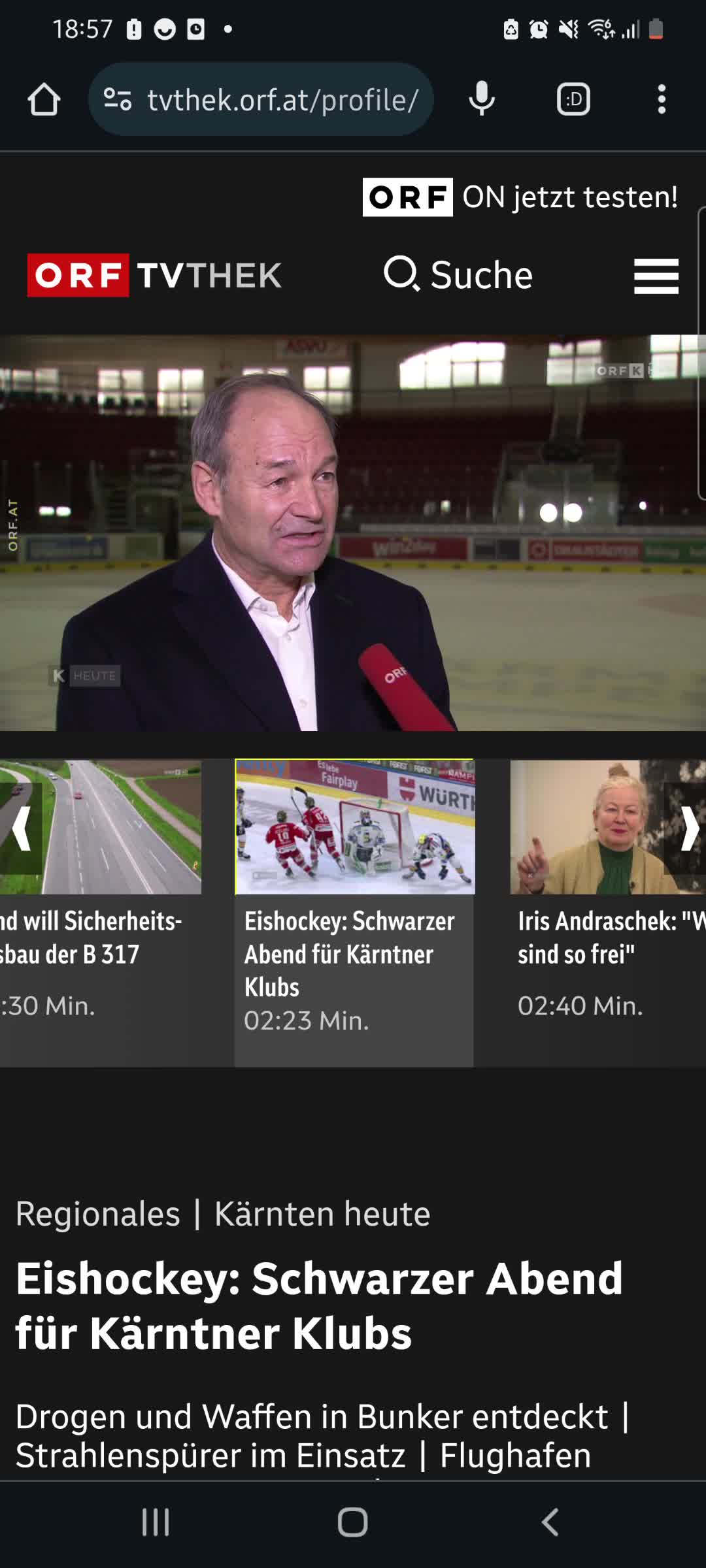Open the browser tab switcher
This screenshot has height=1568, width=706.
(573, 100)
